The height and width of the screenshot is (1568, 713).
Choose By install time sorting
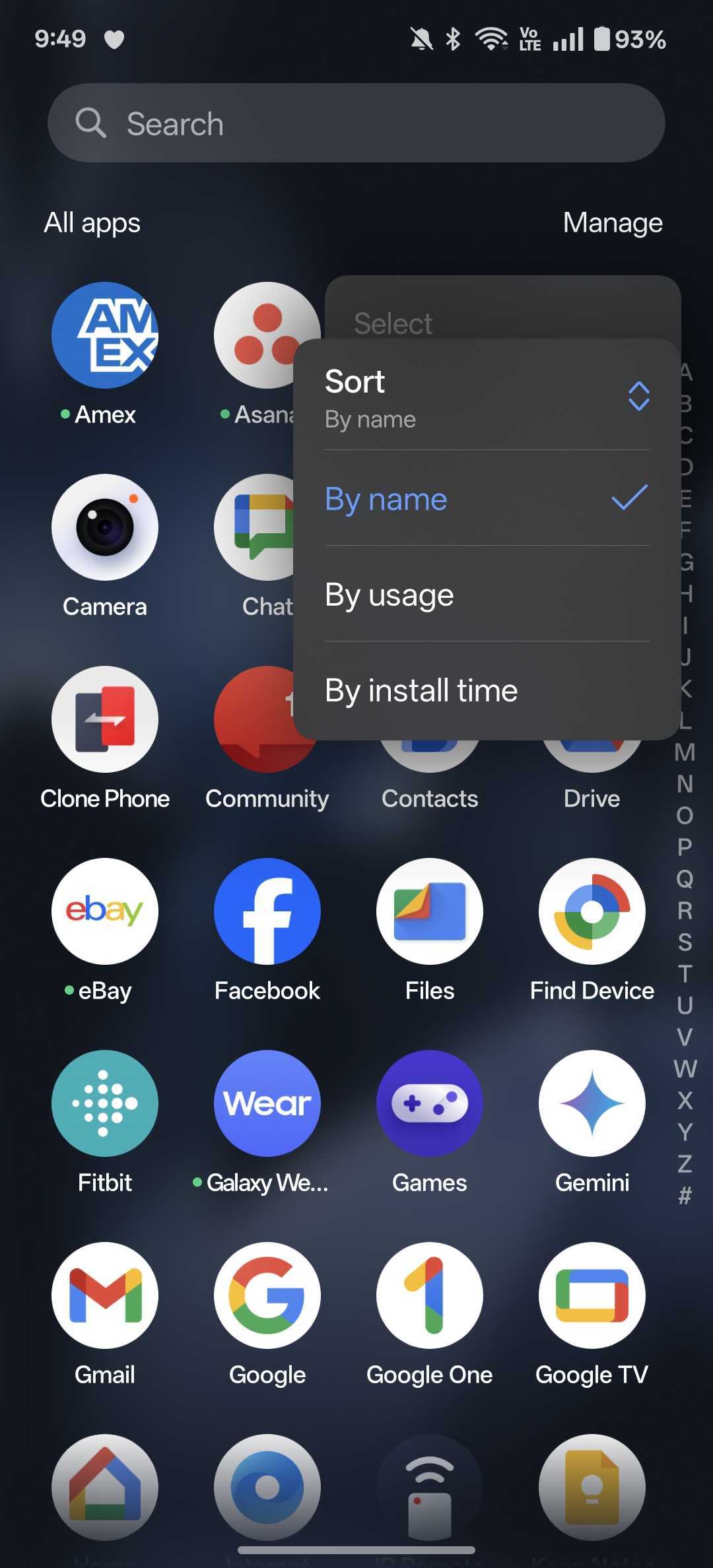tap(487, 690)
